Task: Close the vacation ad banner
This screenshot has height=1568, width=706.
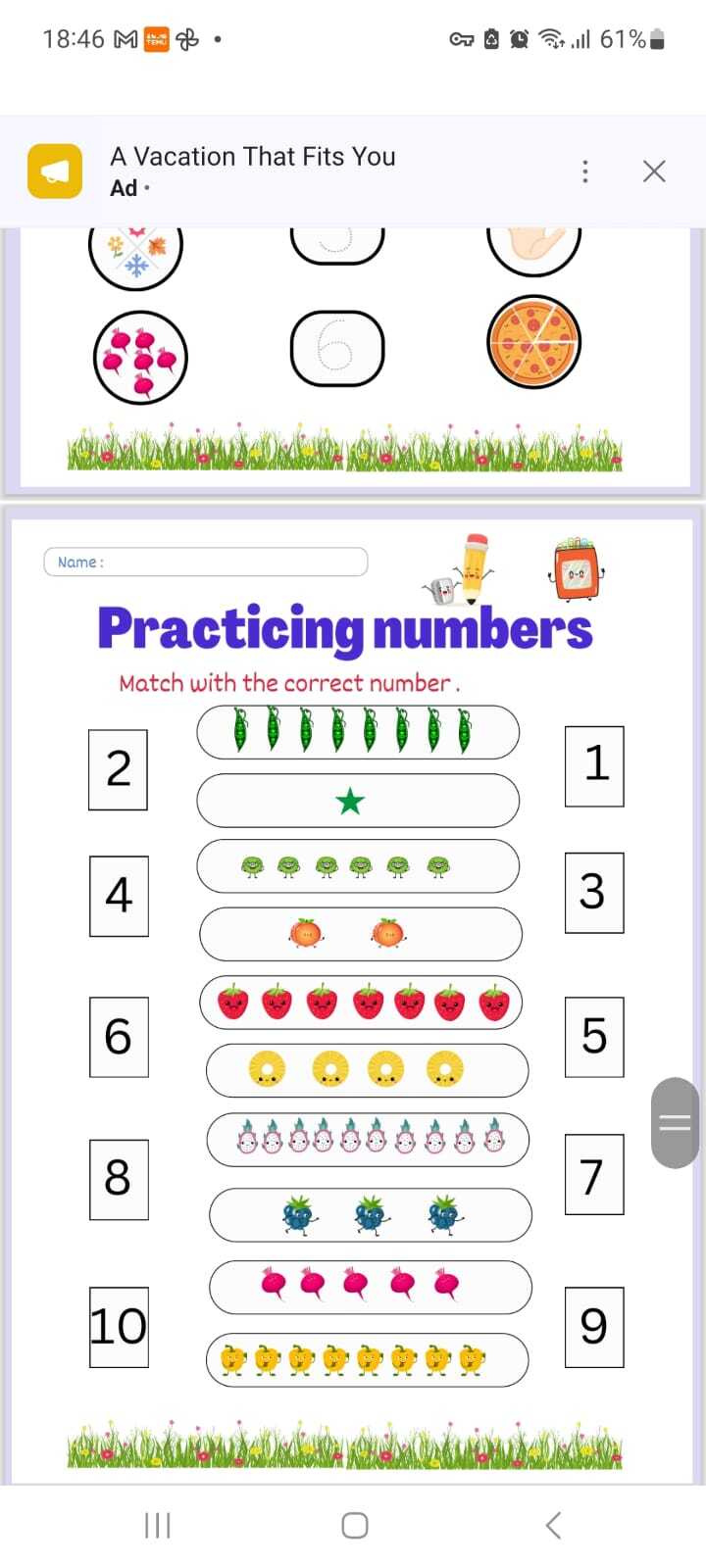Action: (654, 171)
